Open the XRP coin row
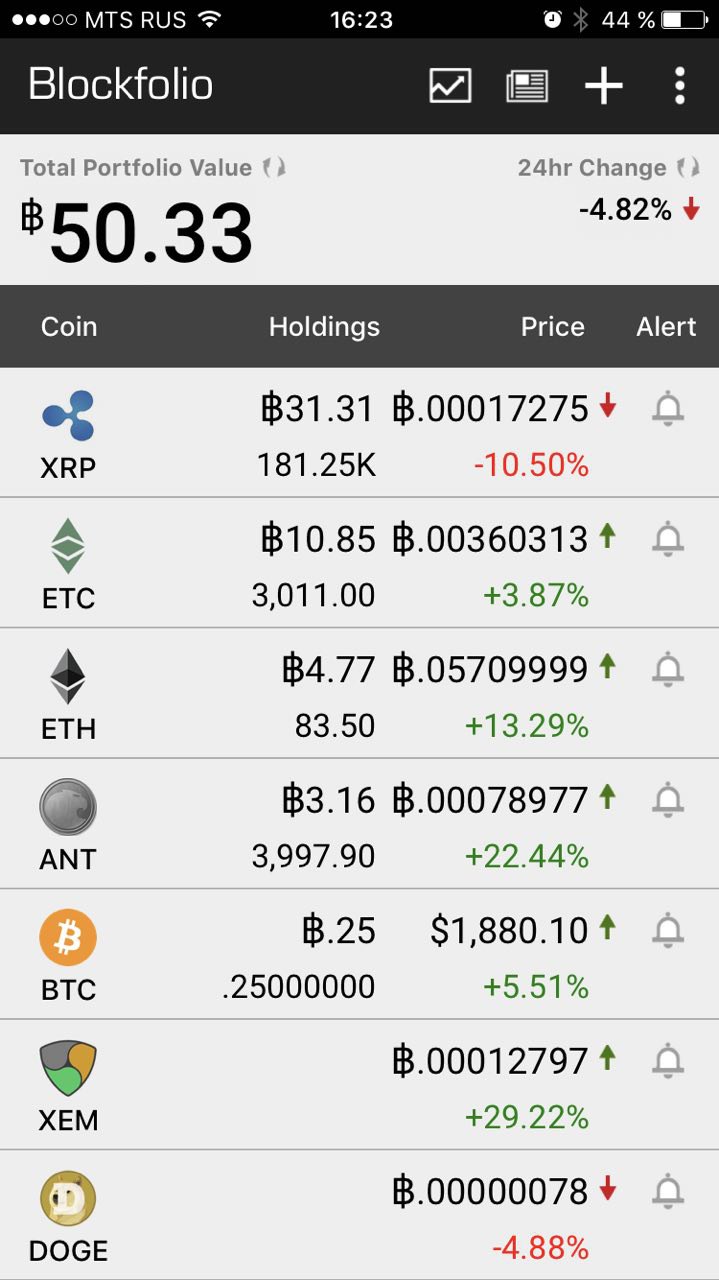This screenshot has width=719, height=1280. (359, 433)
